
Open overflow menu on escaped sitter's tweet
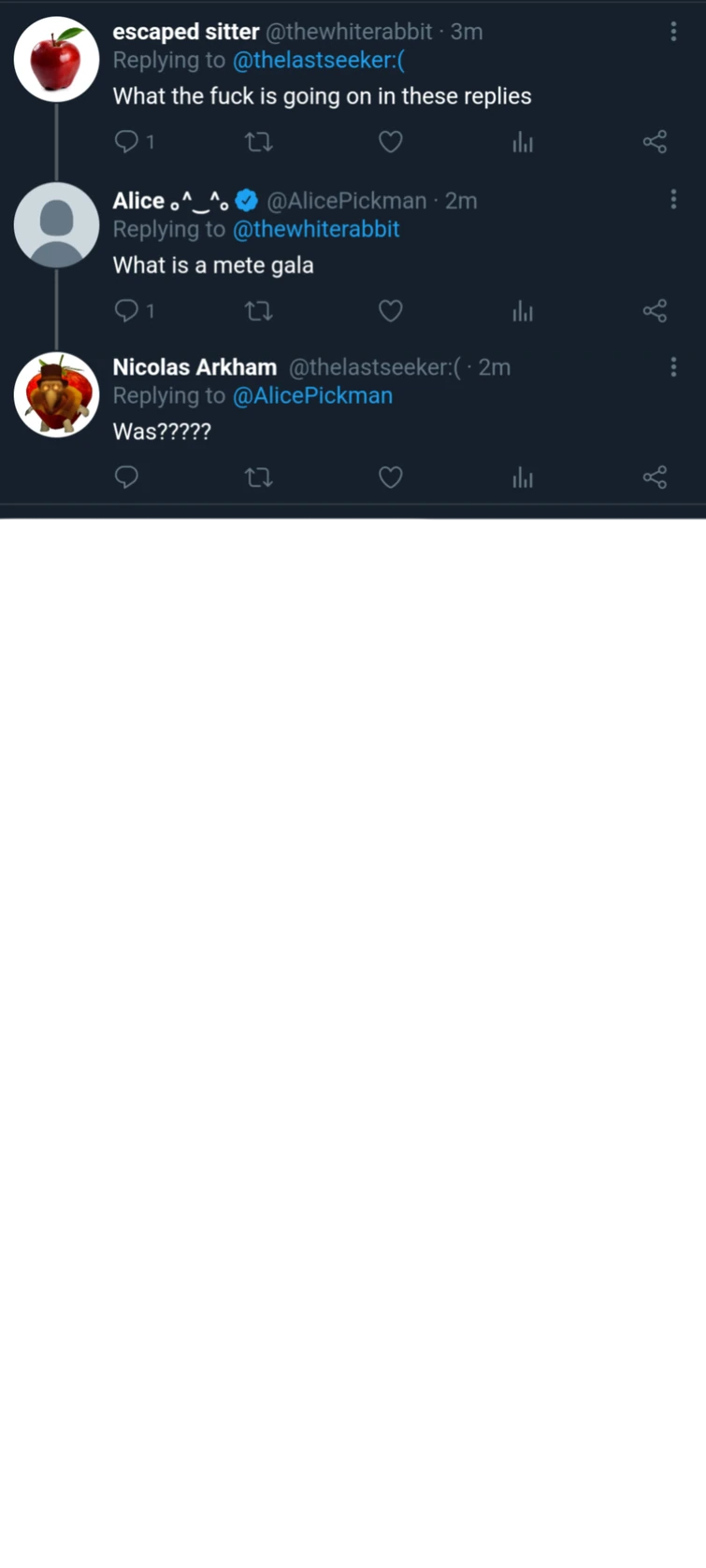click(673, 32)
